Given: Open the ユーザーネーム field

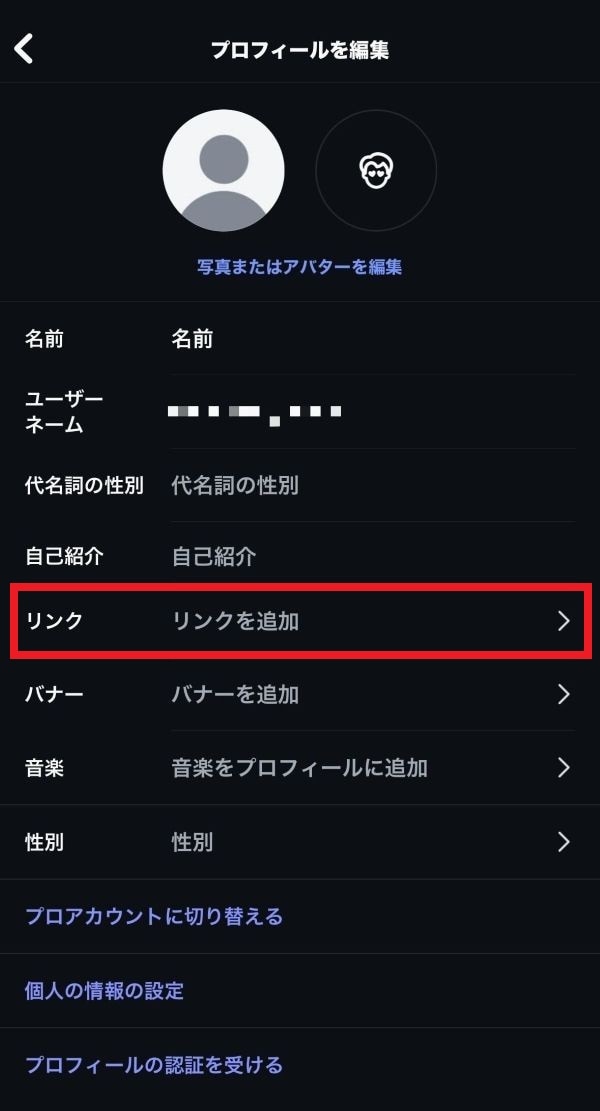Looking at the screenshot, I should (370, 411).
